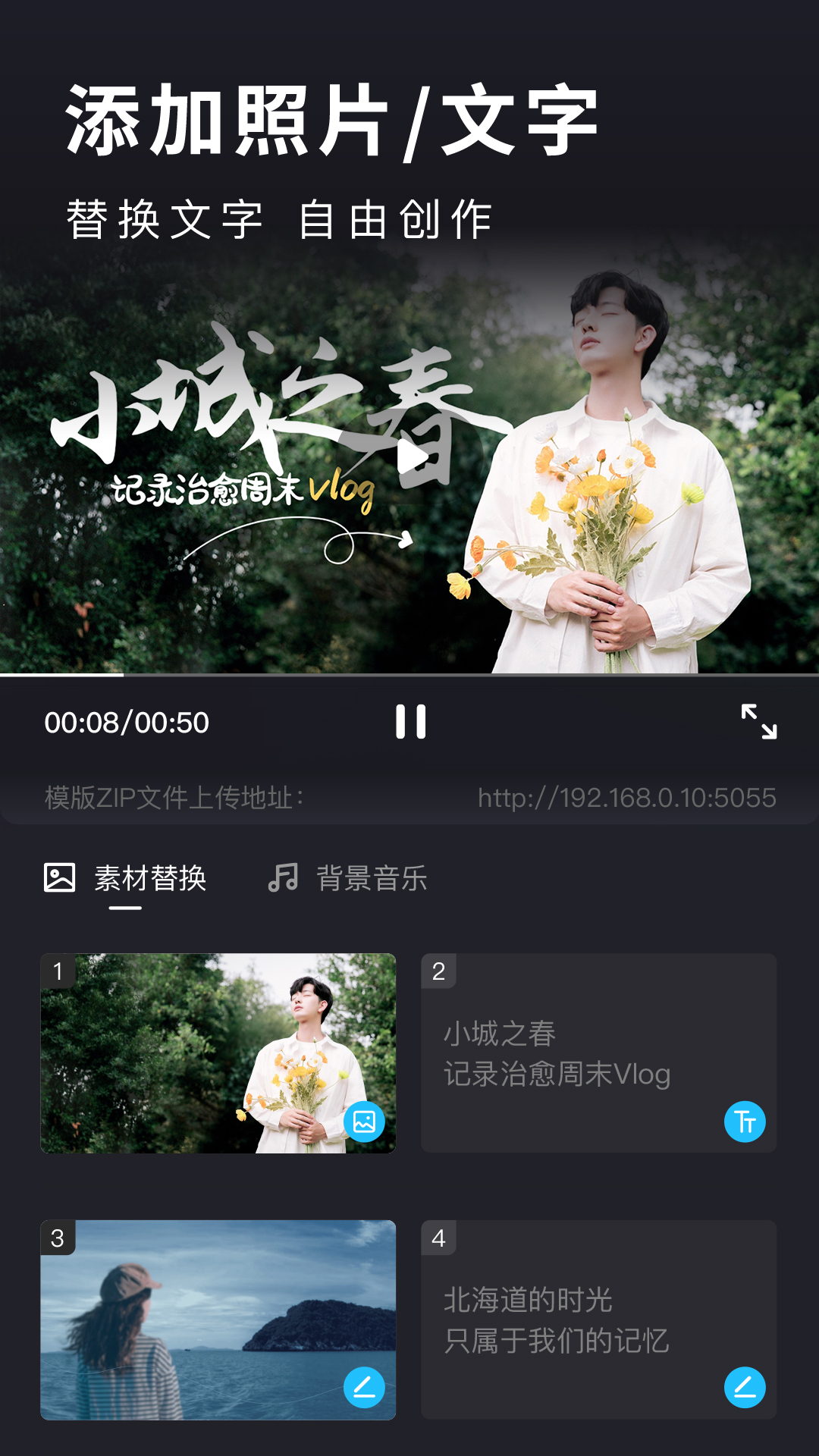This screenshot has height=1456, width=819.
Task: Click the music note icon beside 背景音乐
Action: coord(284,878)
